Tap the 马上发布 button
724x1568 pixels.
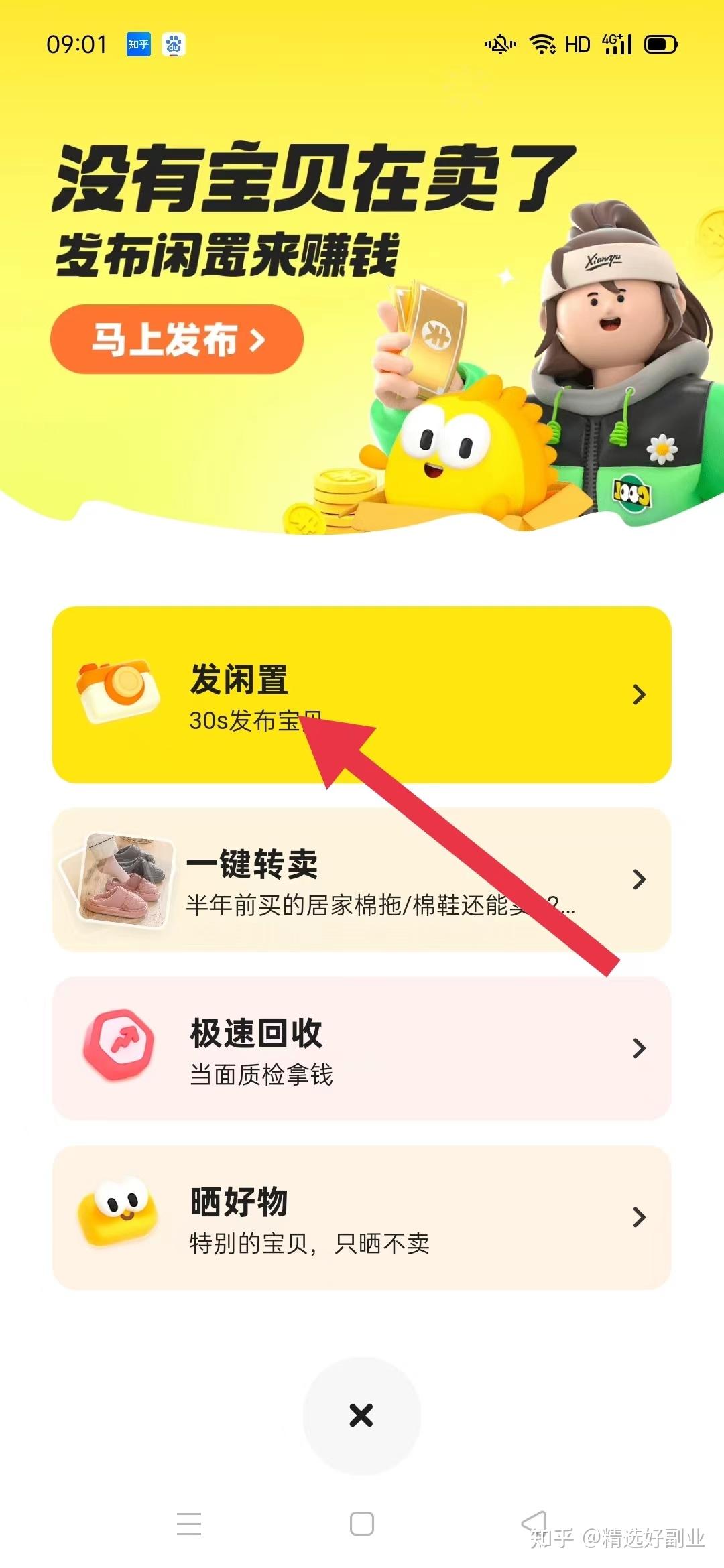(176, 339)
